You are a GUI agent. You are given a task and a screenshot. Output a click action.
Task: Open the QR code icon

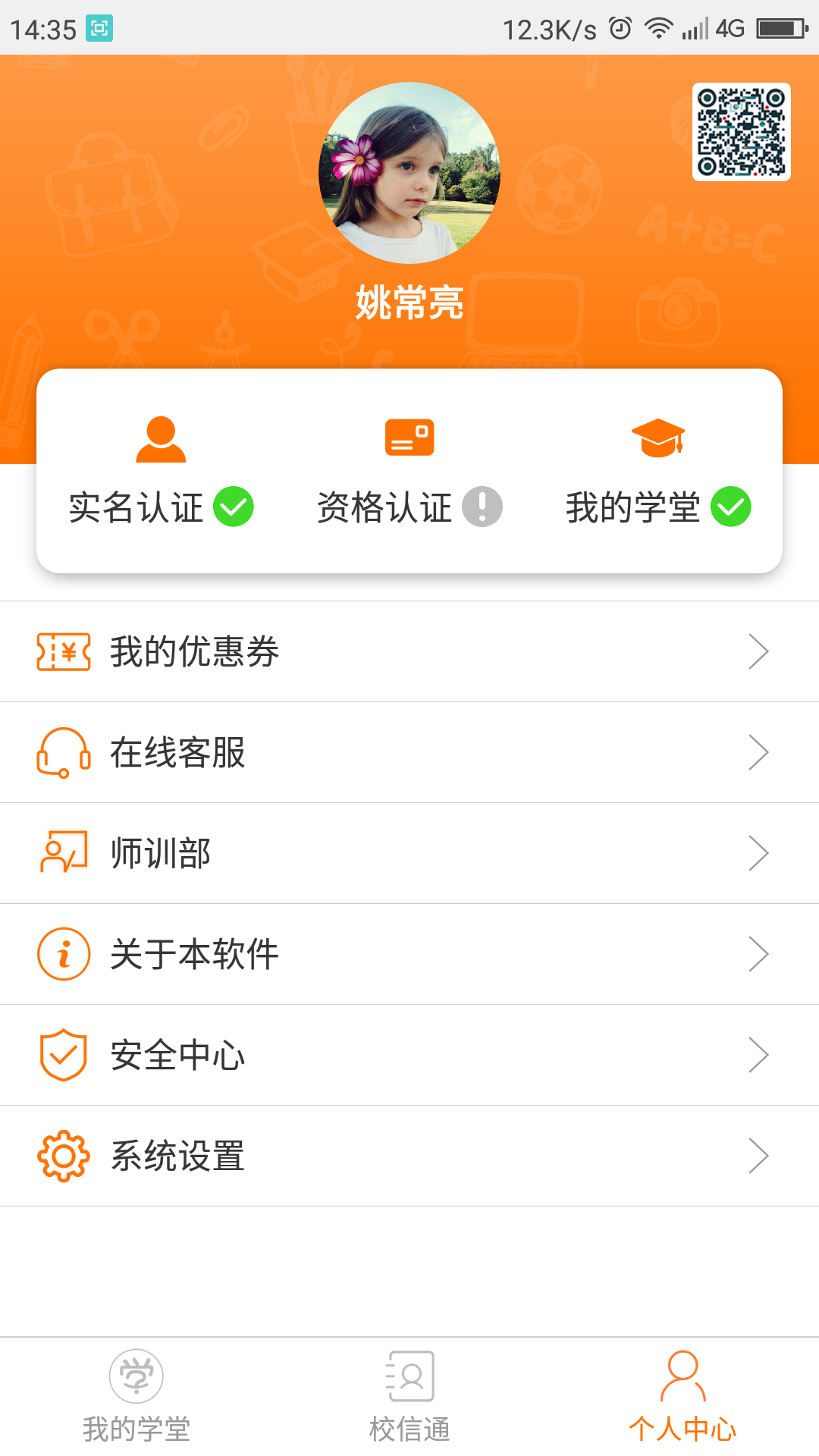click(x=741, y=132)
